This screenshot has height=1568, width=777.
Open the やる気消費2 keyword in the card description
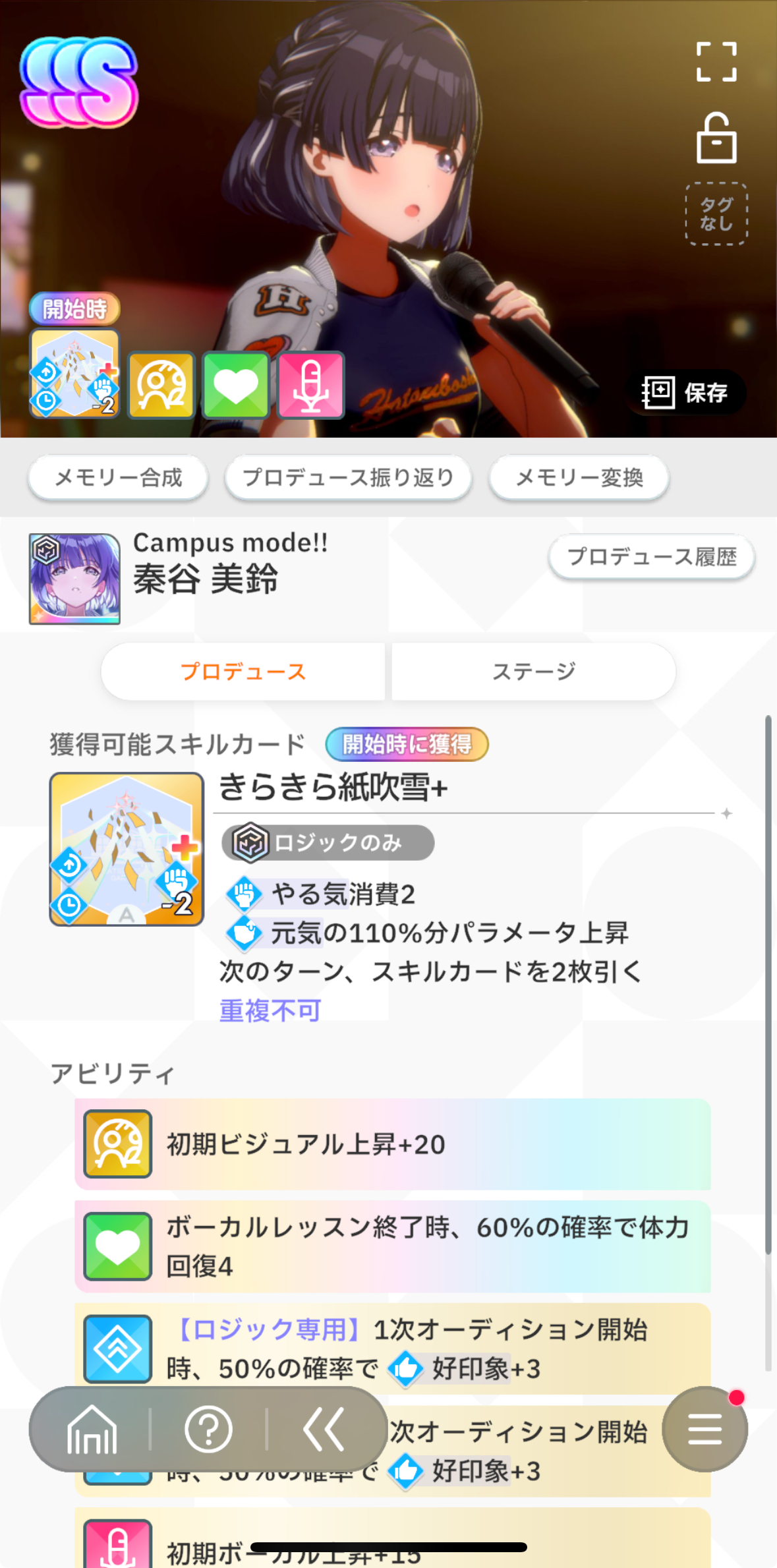point(321,894)
